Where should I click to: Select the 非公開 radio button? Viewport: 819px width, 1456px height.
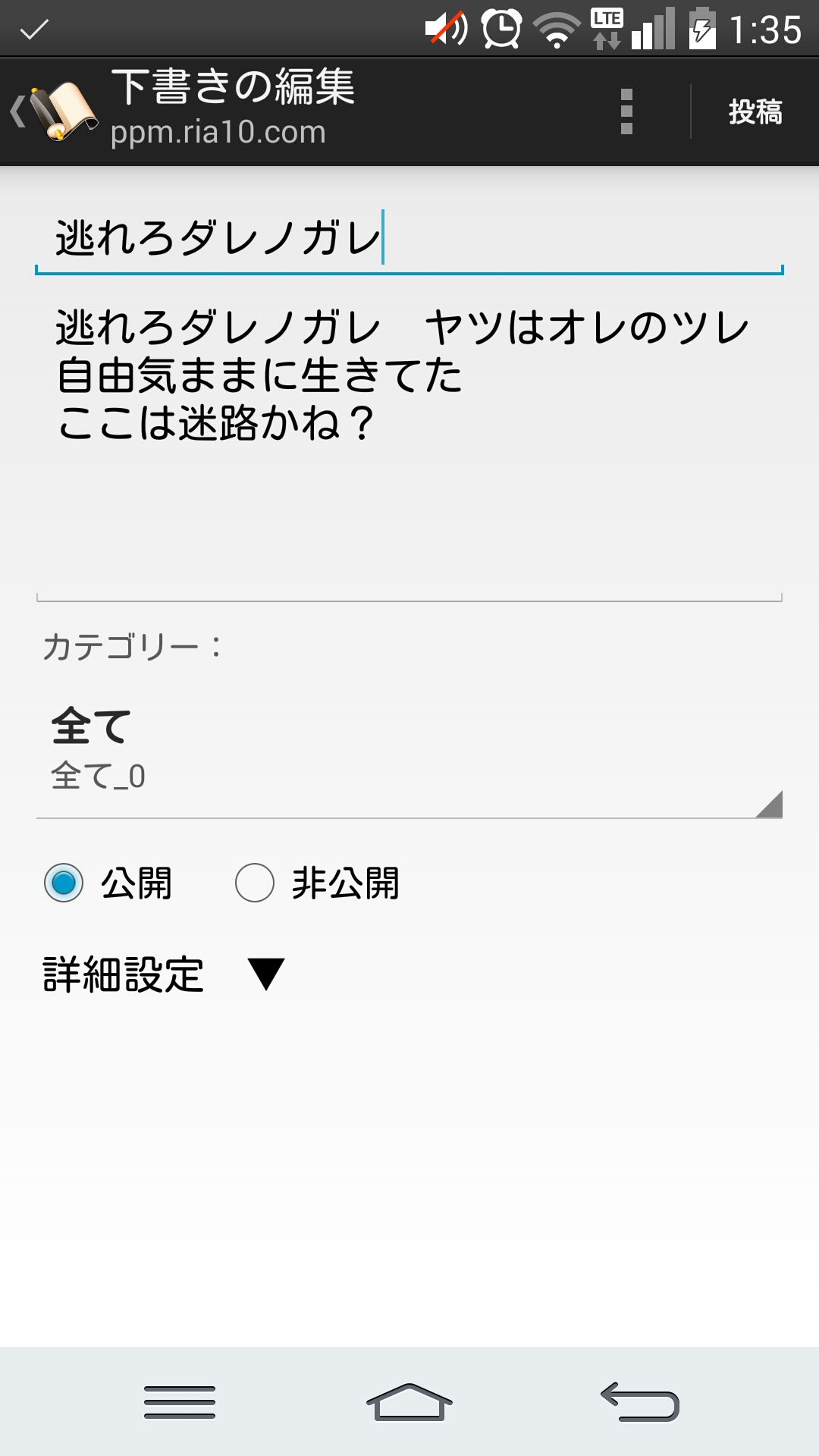[255, 883]
